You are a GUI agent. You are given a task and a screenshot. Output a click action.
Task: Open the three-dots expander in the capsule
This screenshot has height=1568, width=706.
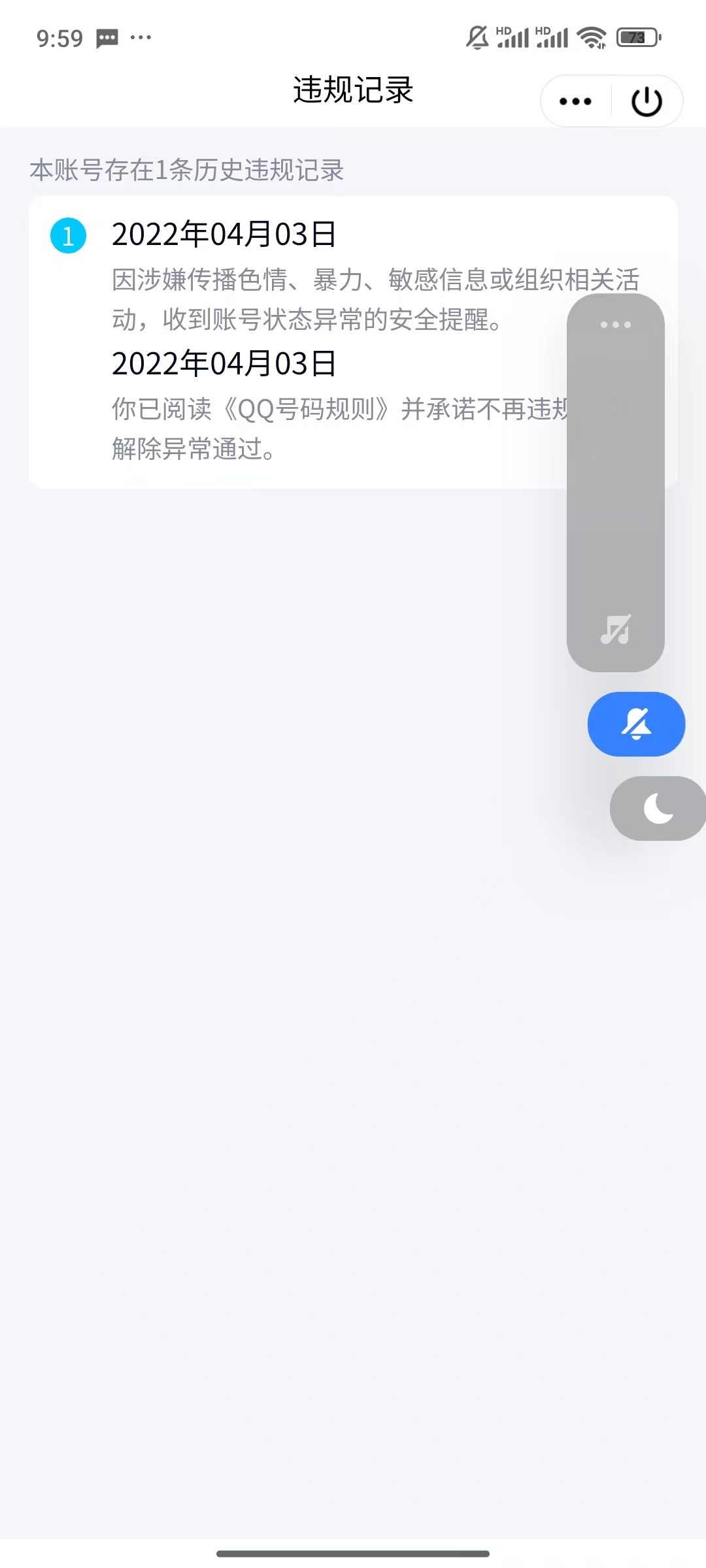pyautogui.click(x=615, y=325)
